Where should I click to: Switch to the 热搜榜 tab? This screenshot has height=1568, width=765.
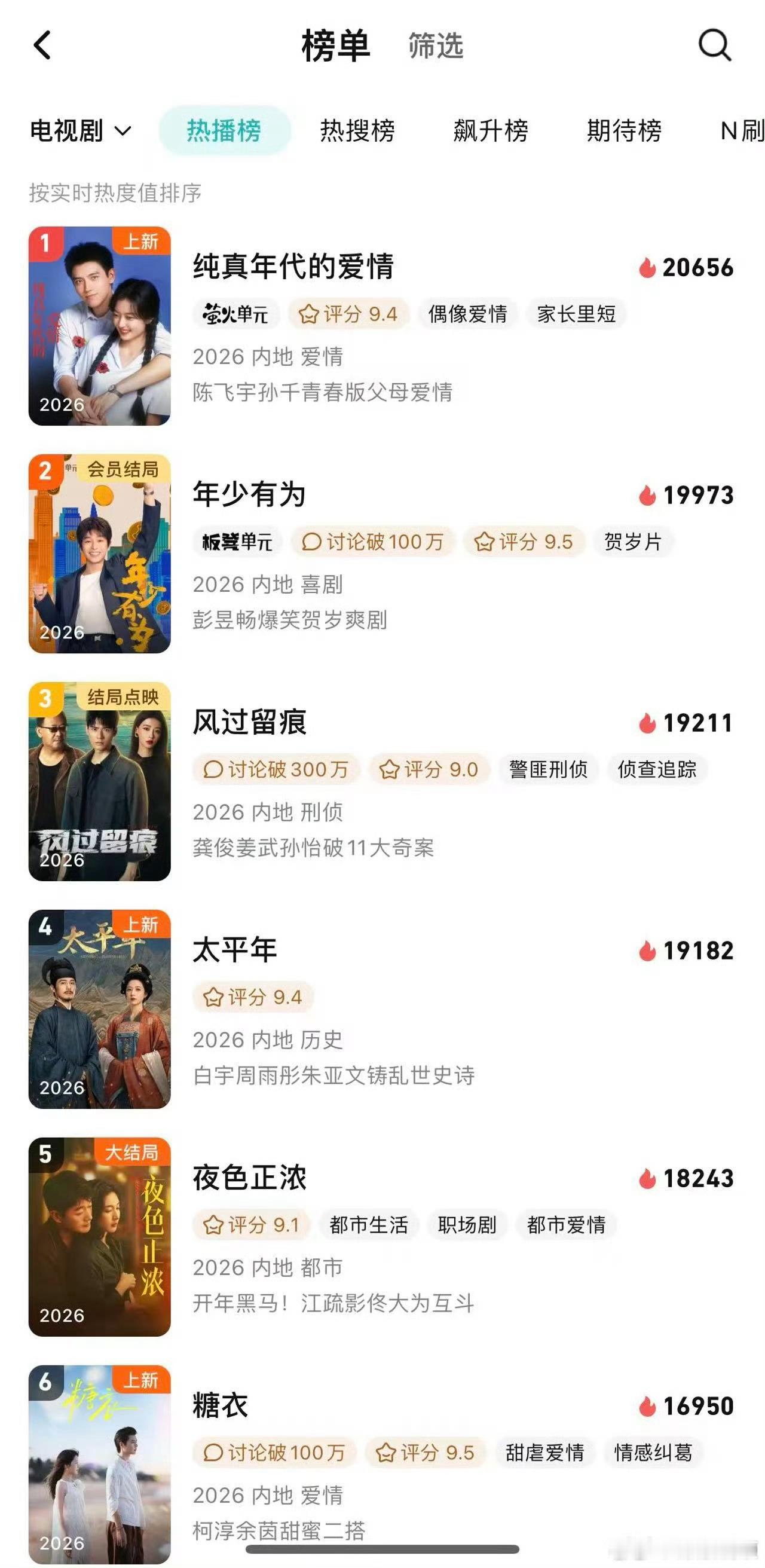point(357,131)
